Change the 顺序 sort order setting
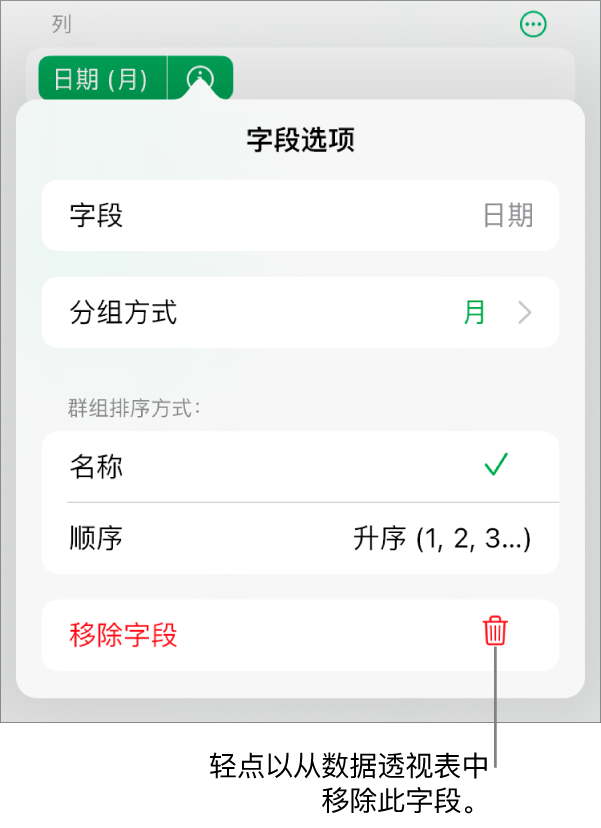This screenshot has height=828, width=601. (x=300, y=539)
